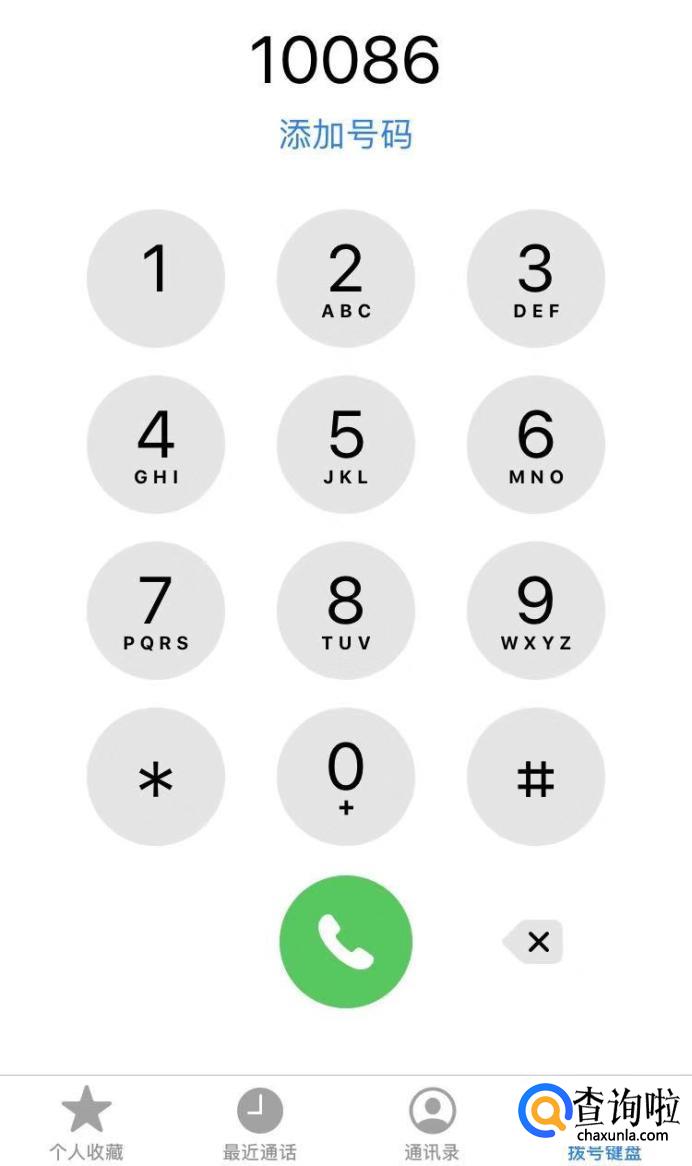Tap the hash key
Image resolution: width=692 pixels, height=1166 pixels.
click(x=536, y=776)
